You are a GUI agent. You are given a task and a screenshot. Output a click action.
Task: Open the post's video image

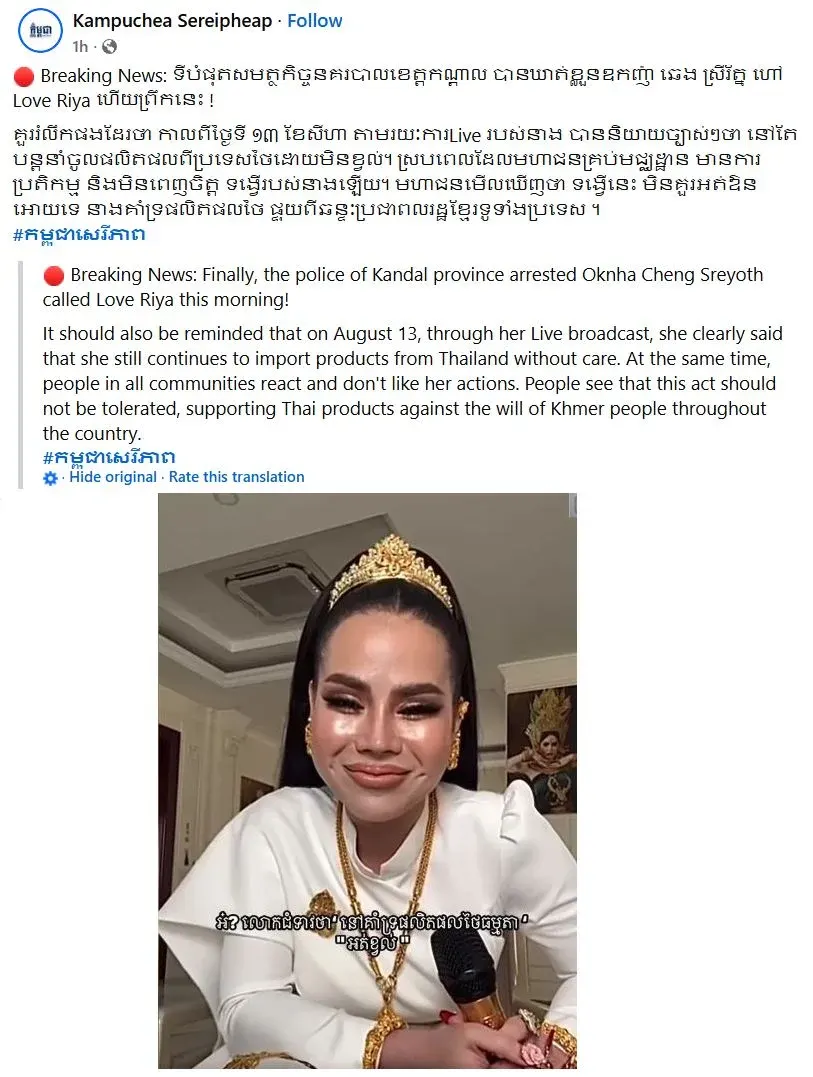367,780
